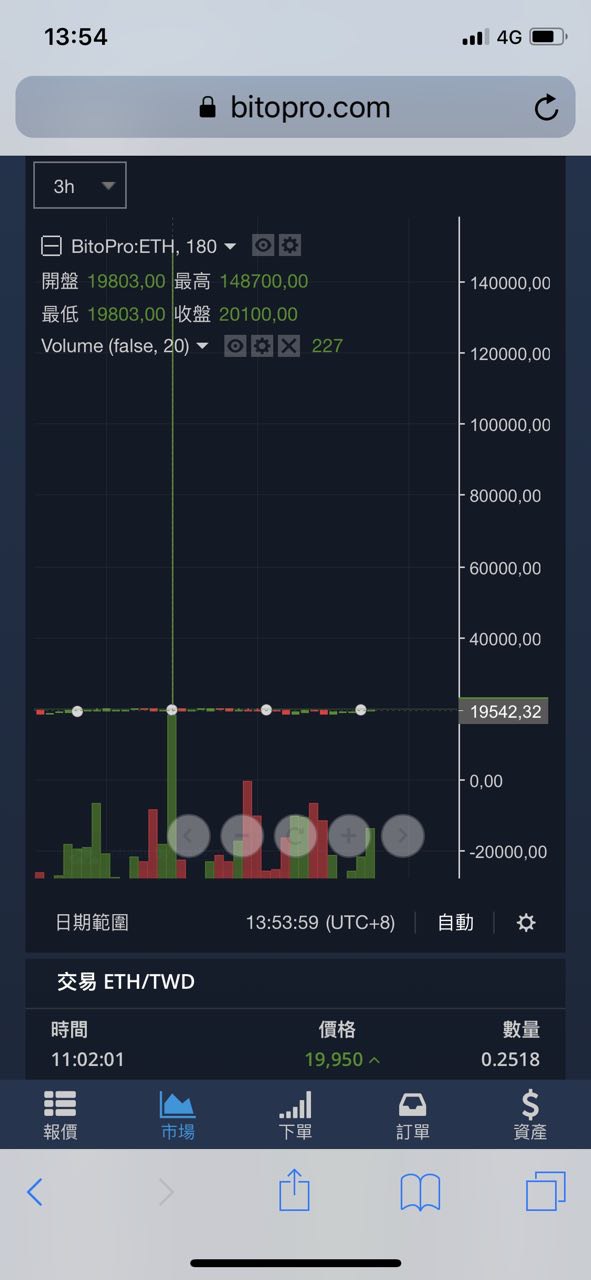Hide the BitoPro:ETH series via eye icon
591x1280 pixels.
click(263, 246)
